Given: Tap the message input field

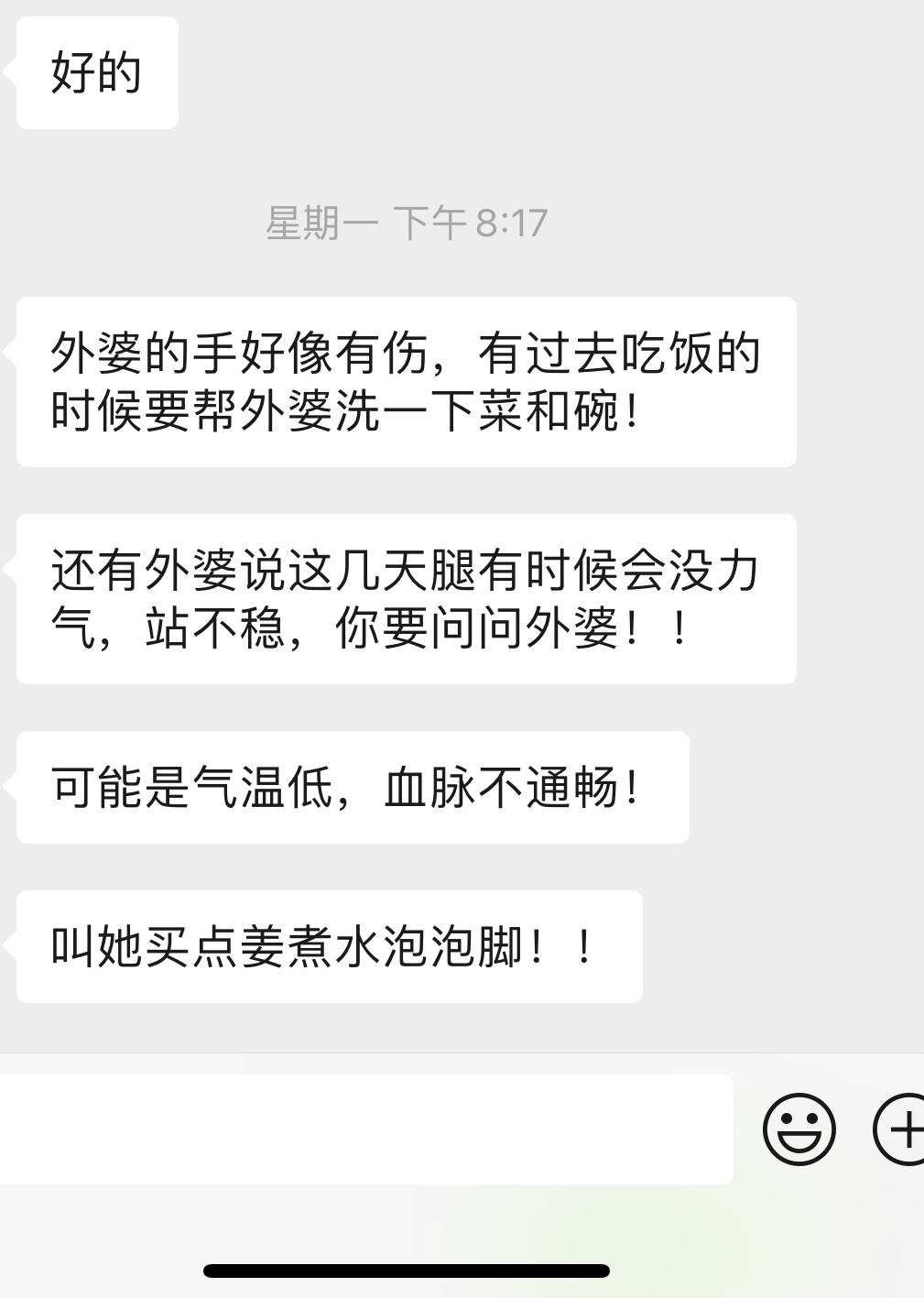Looking at the screenshot, I should pyautogui.click(x=366, y=1129).
